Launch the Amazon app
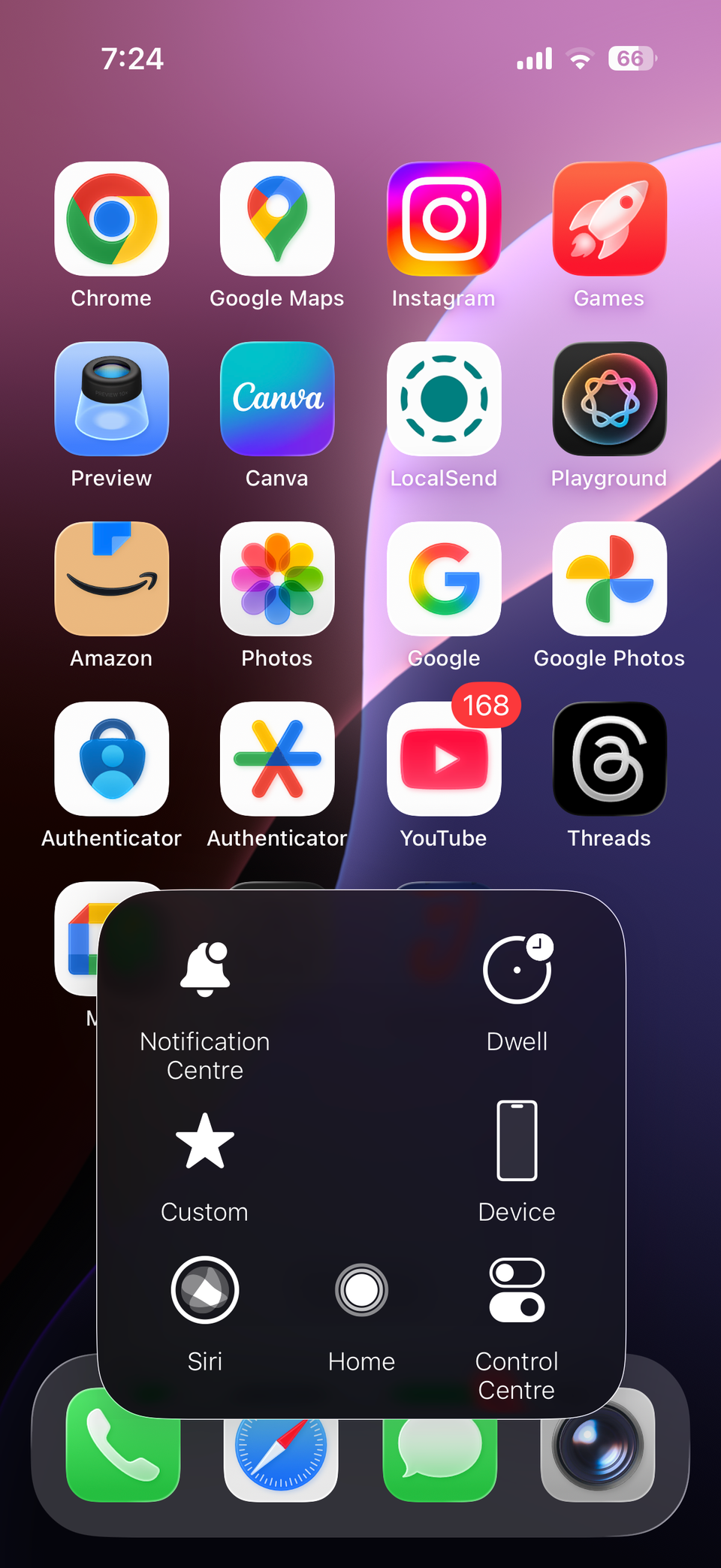This screenshot has width=721, height=1568. (x=112, y=579)
